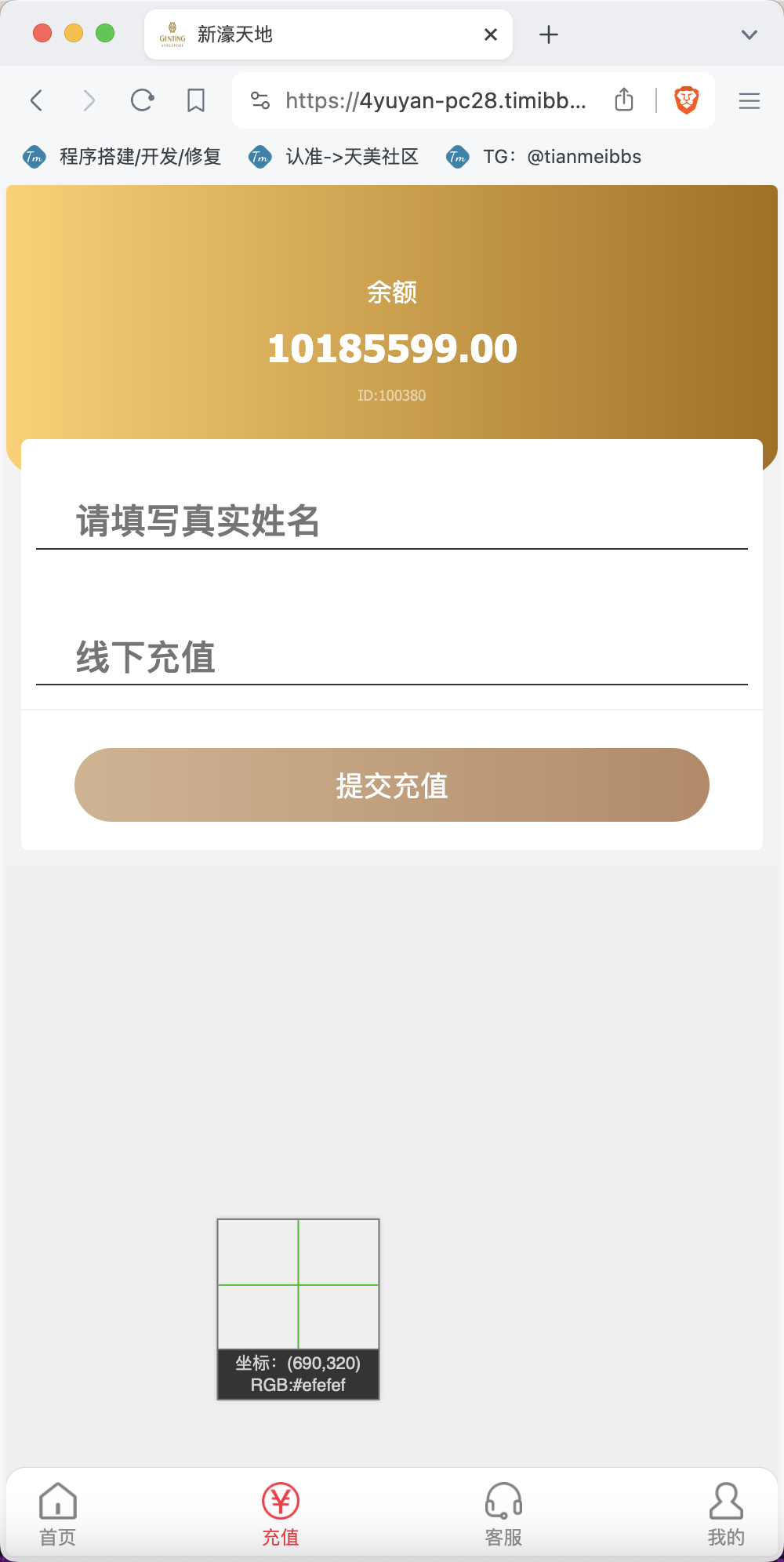Screen dimensions: 784x1562
Task: Share the page from the address bar
Action: pyautogui.click(x=624, y=100)
